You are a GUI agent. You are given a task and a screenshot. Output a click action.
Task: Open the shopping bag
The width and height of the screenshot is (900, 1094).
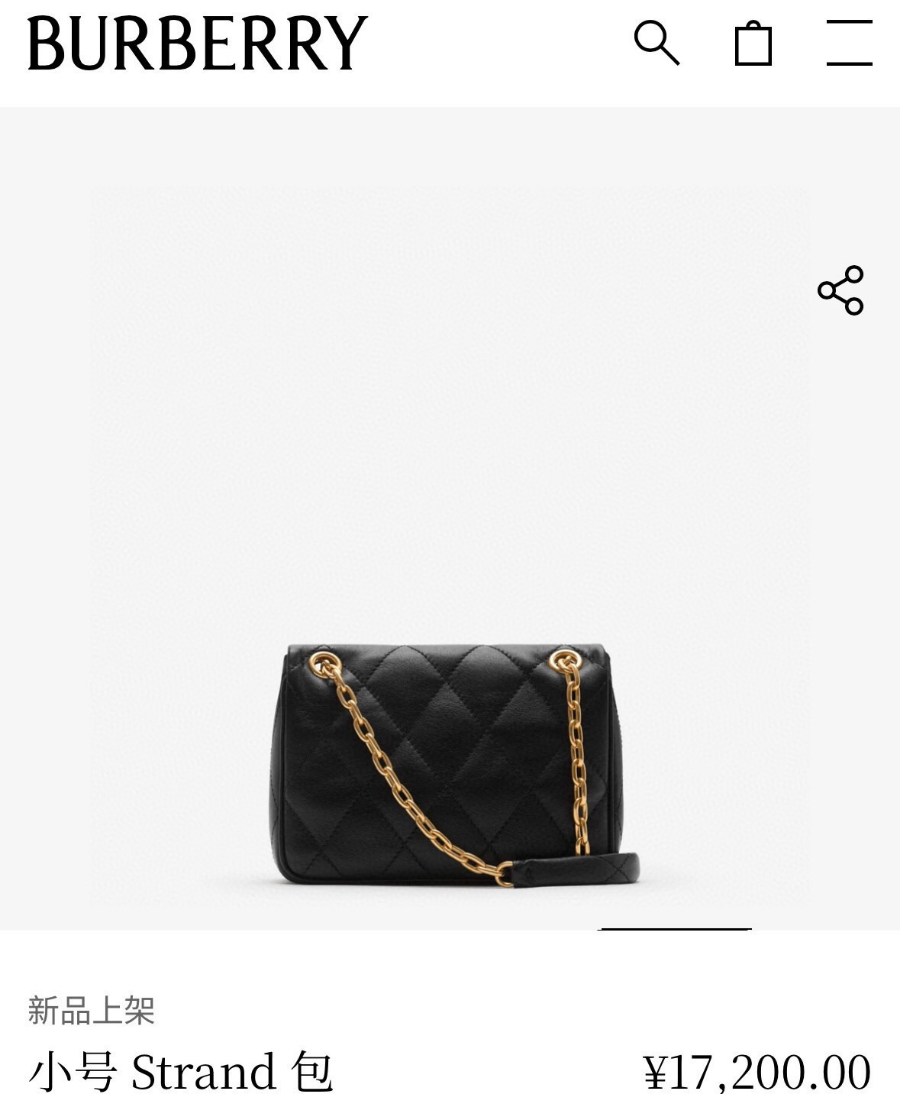click(x=753, y=44)
